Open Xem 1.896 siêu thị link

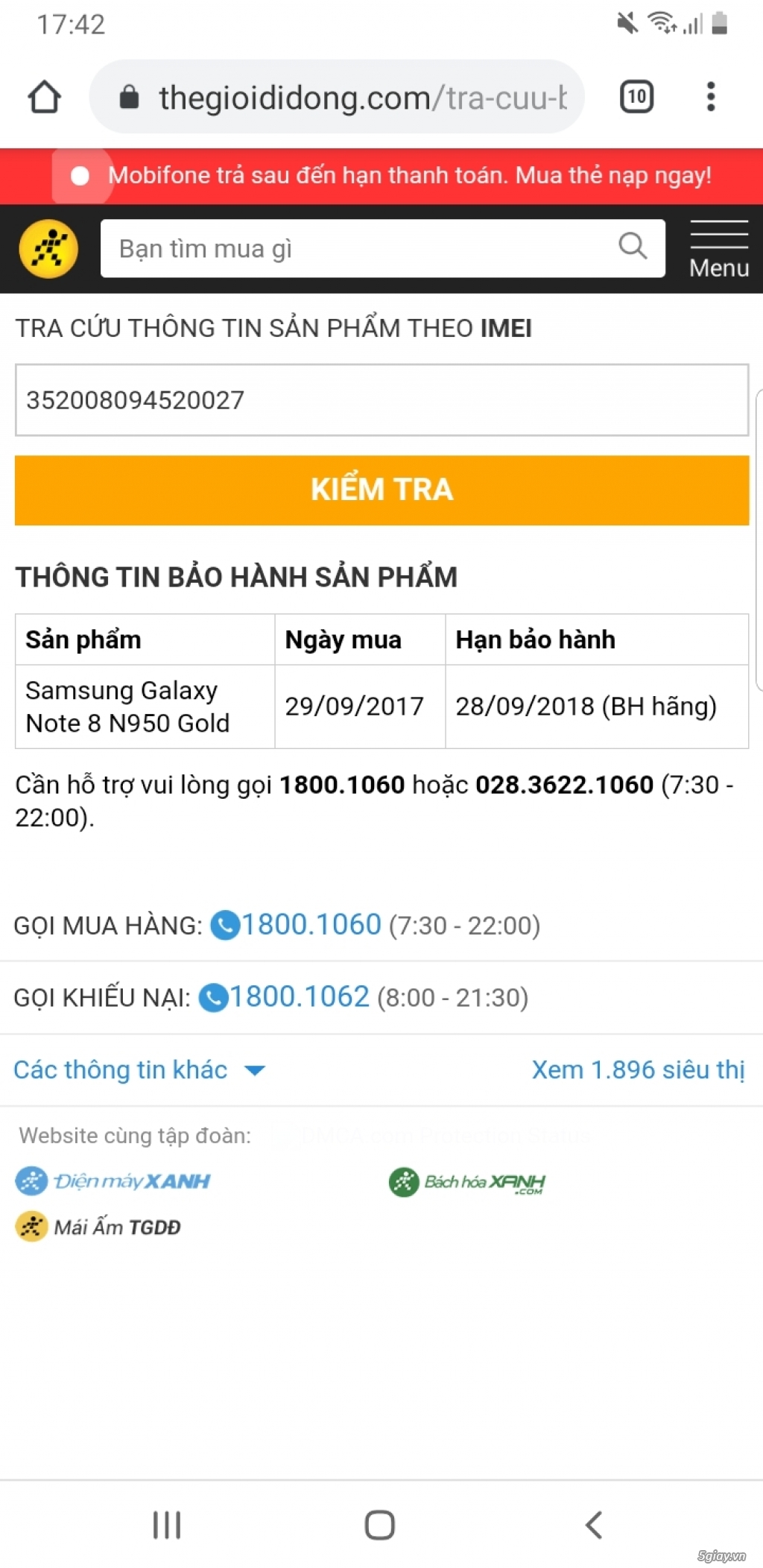[638, 1070]
